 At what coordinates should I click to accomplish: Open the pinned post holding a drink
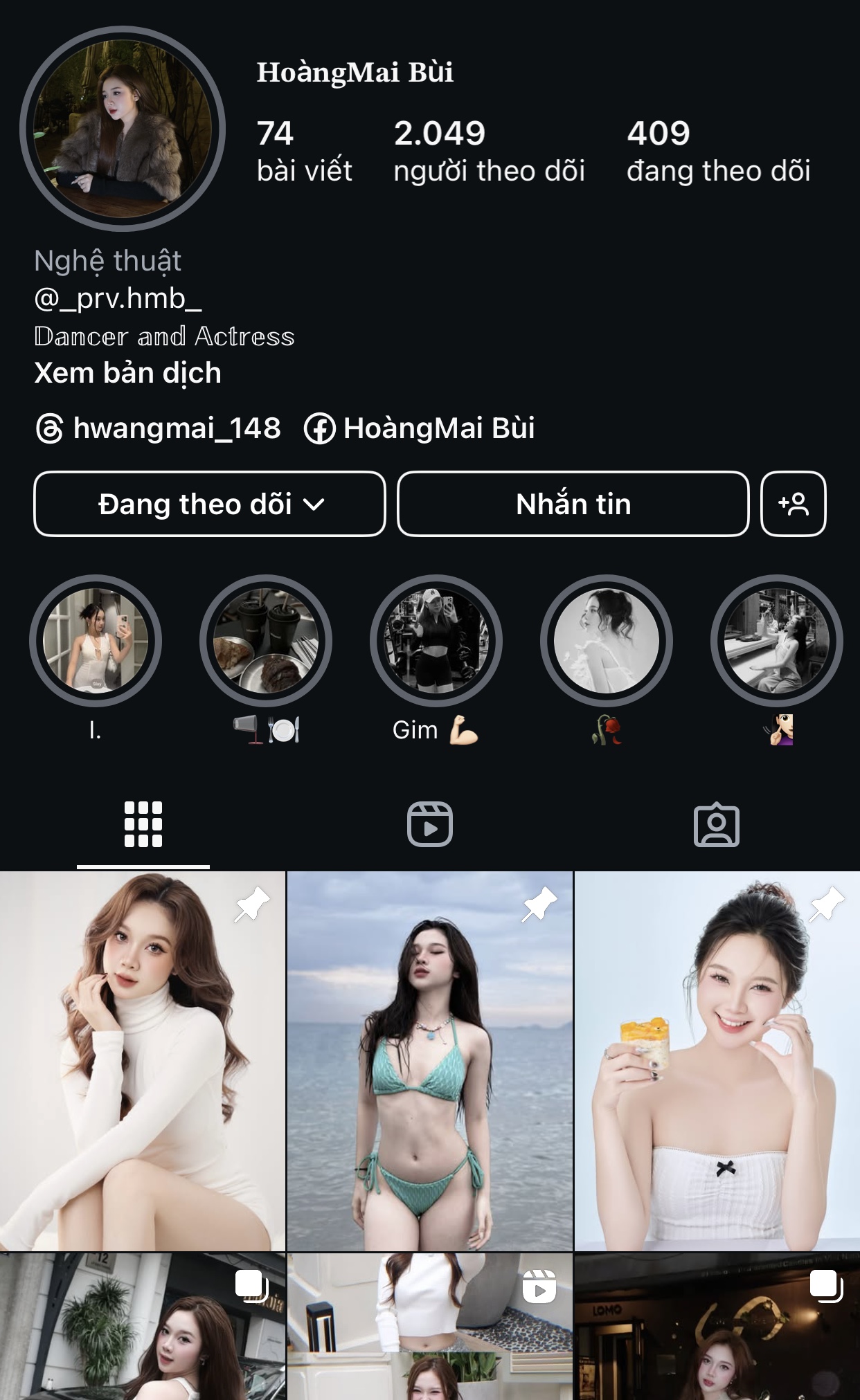pyautogui.click(x=717, y=1060)
